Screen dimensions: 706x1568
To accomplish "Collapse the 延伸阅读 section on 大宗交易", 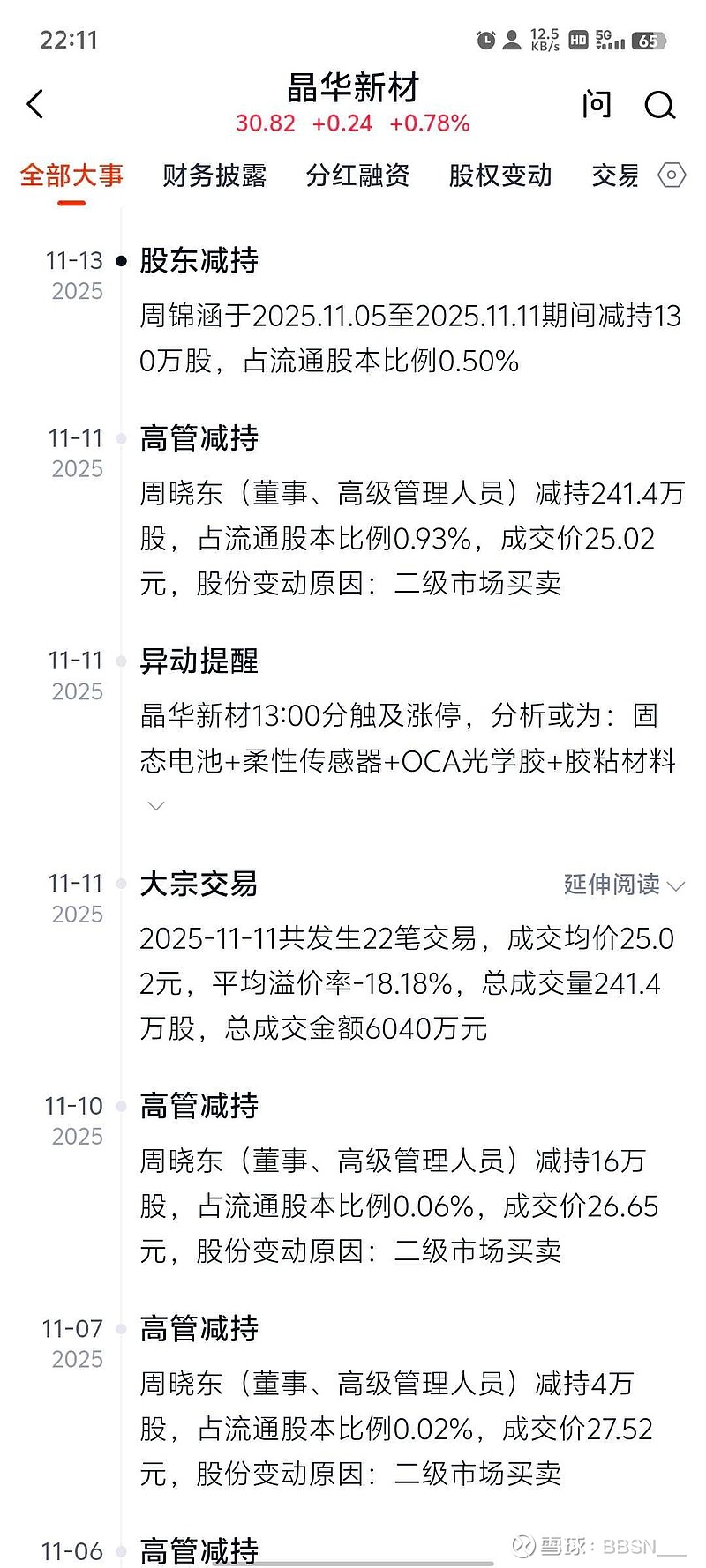I will 678,885.
